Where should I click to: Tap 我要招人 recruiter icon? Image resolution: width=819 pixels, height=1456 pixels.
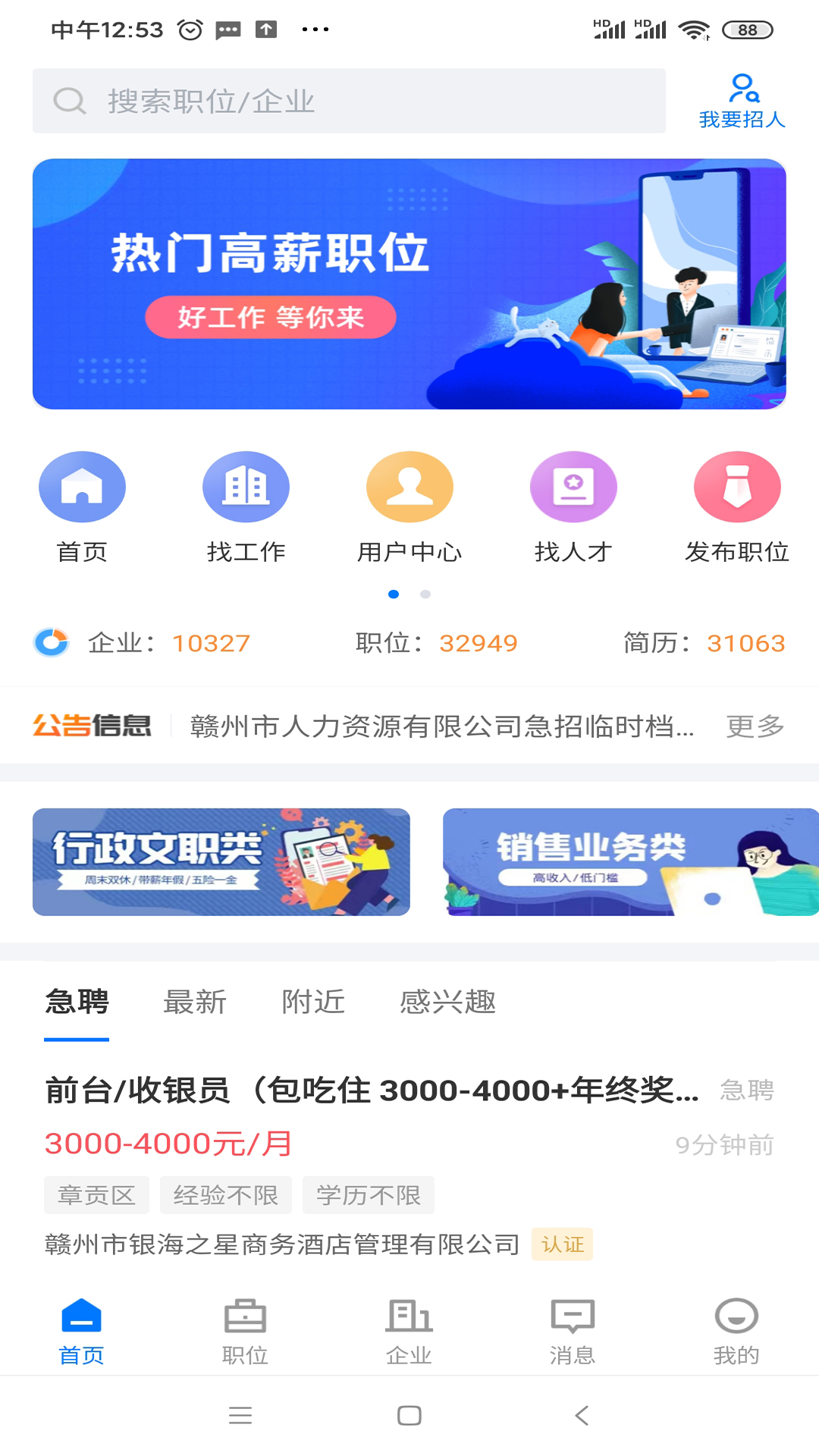point(742,101)
